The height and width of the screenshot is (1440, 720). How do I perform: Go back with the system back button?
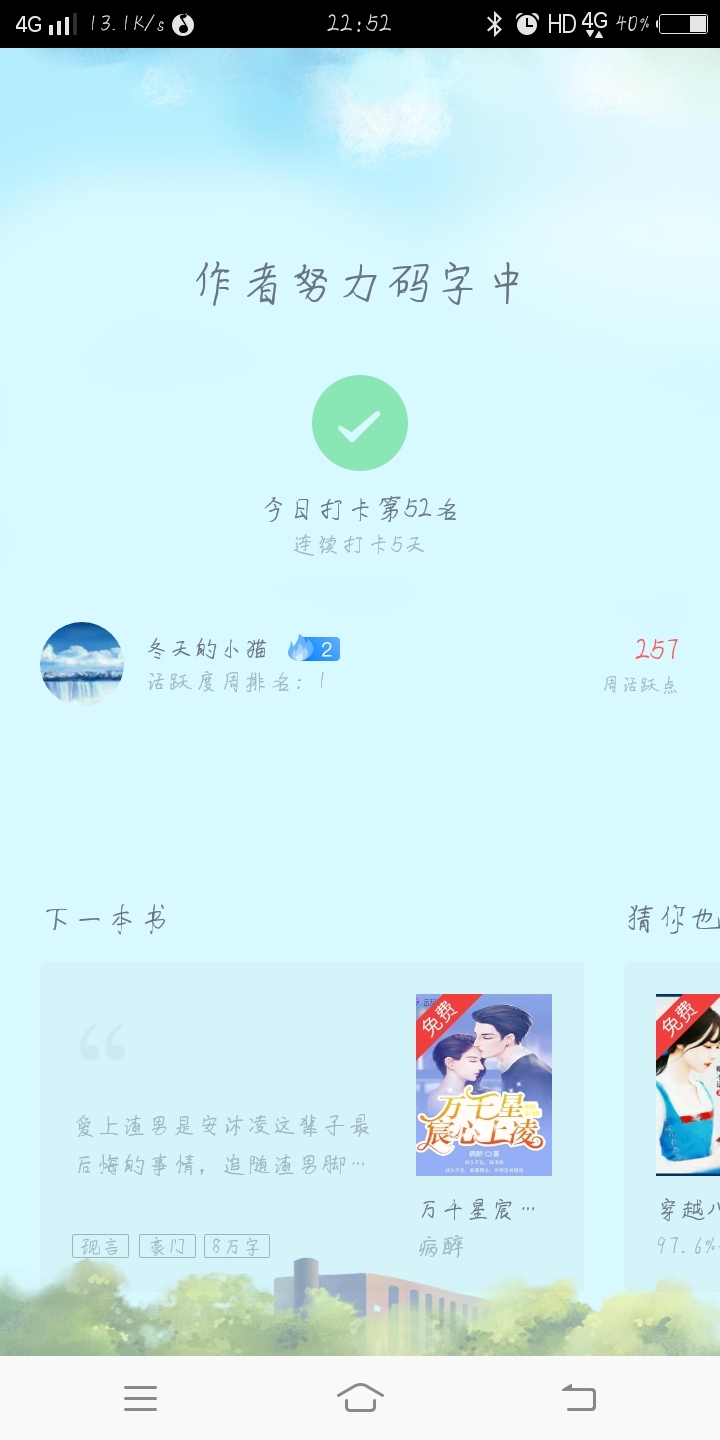578,1398
